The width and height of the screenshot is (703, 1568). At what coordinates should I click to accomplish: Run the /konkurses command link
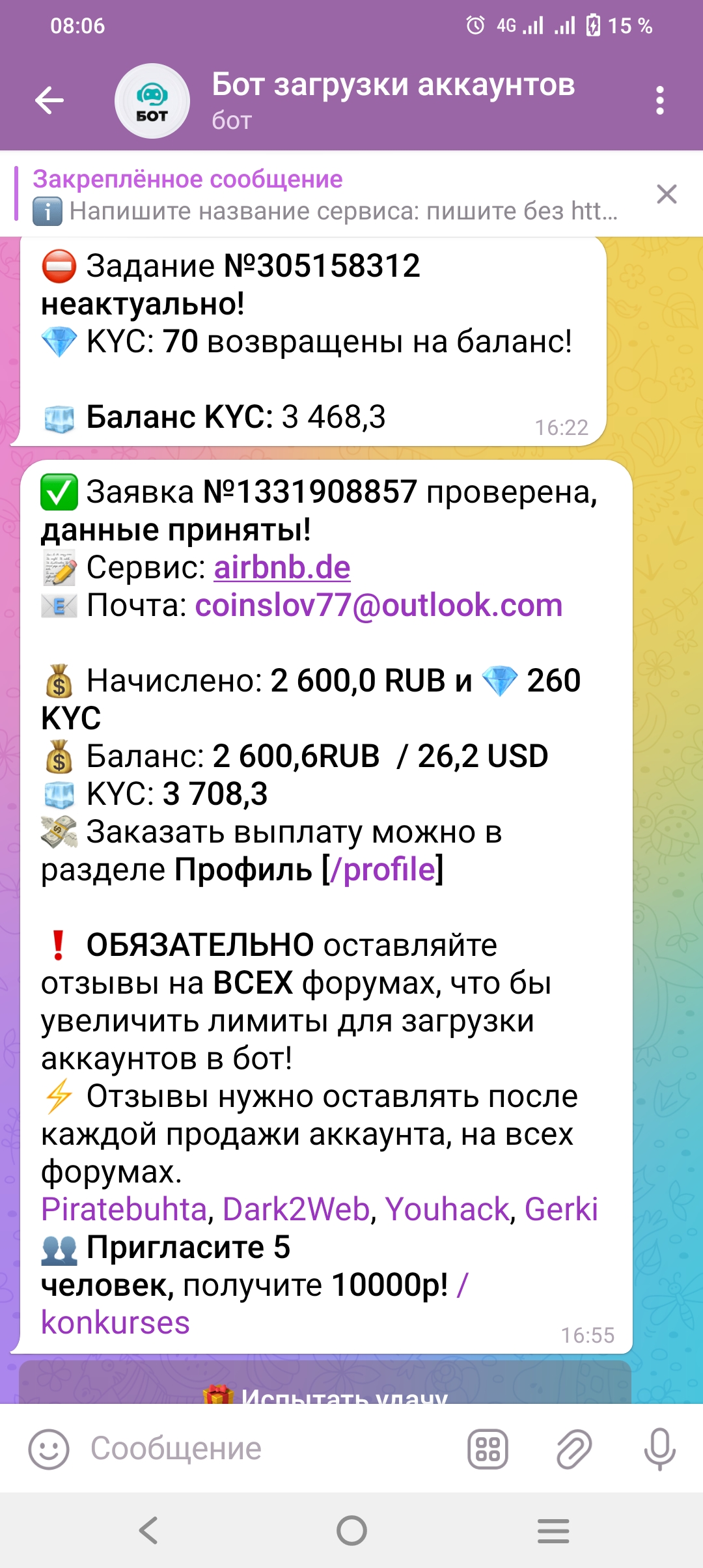click(x=115, y=1323)
